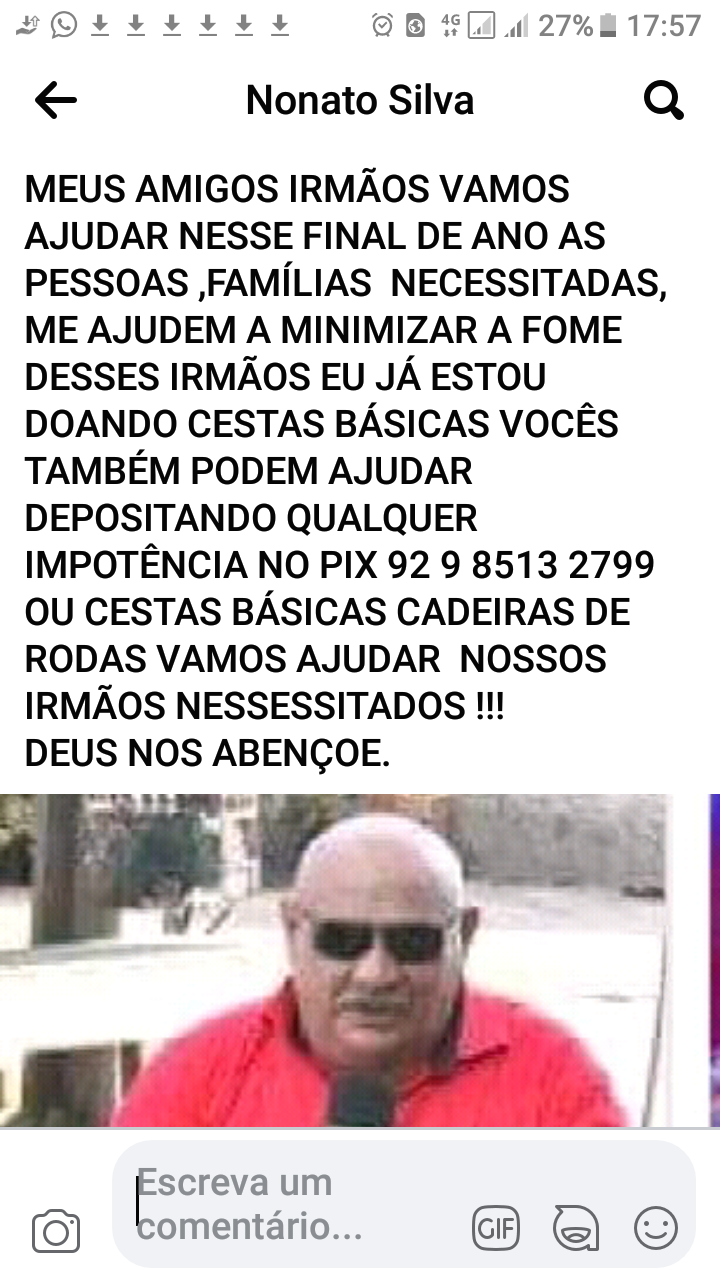The width and height of the screenshot is (720, 1280).
Task: Go back using the top arrow
Action: (x=56, y=100)
